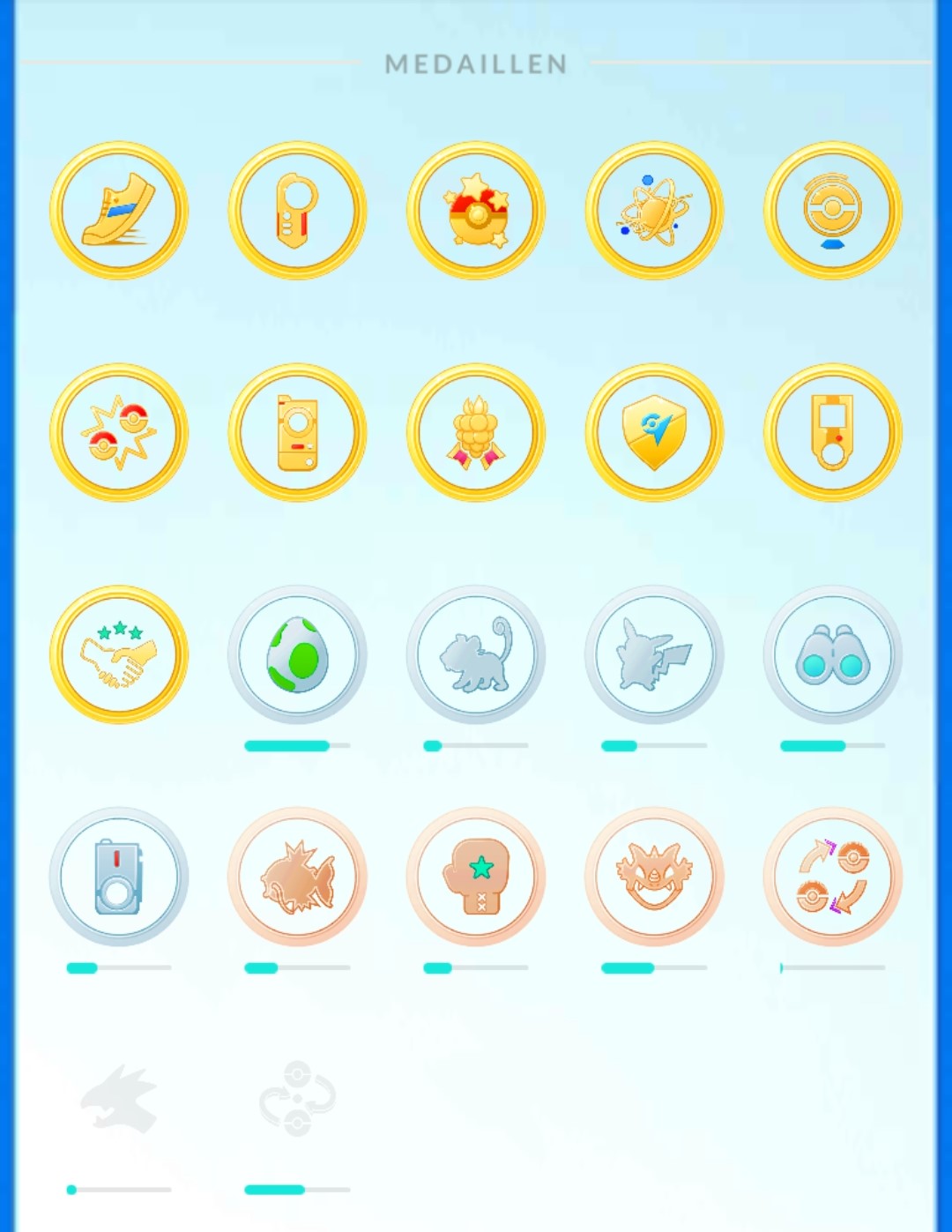Screen dimensions: 952x1232
Task: View the silver binoculars medal
Action: coord(833,654)
